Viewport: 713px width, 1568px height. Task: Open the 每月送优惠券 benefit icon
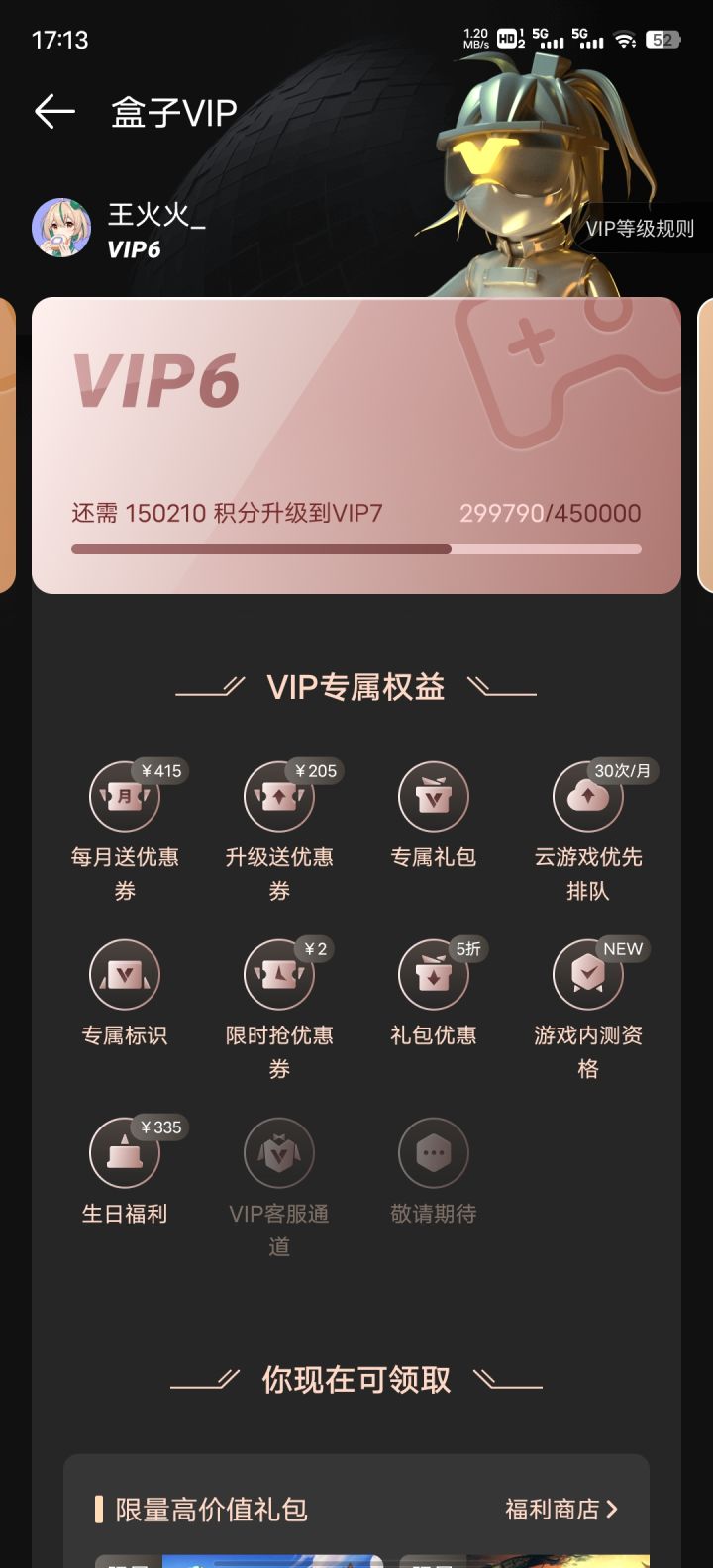[x=124, y=796]
